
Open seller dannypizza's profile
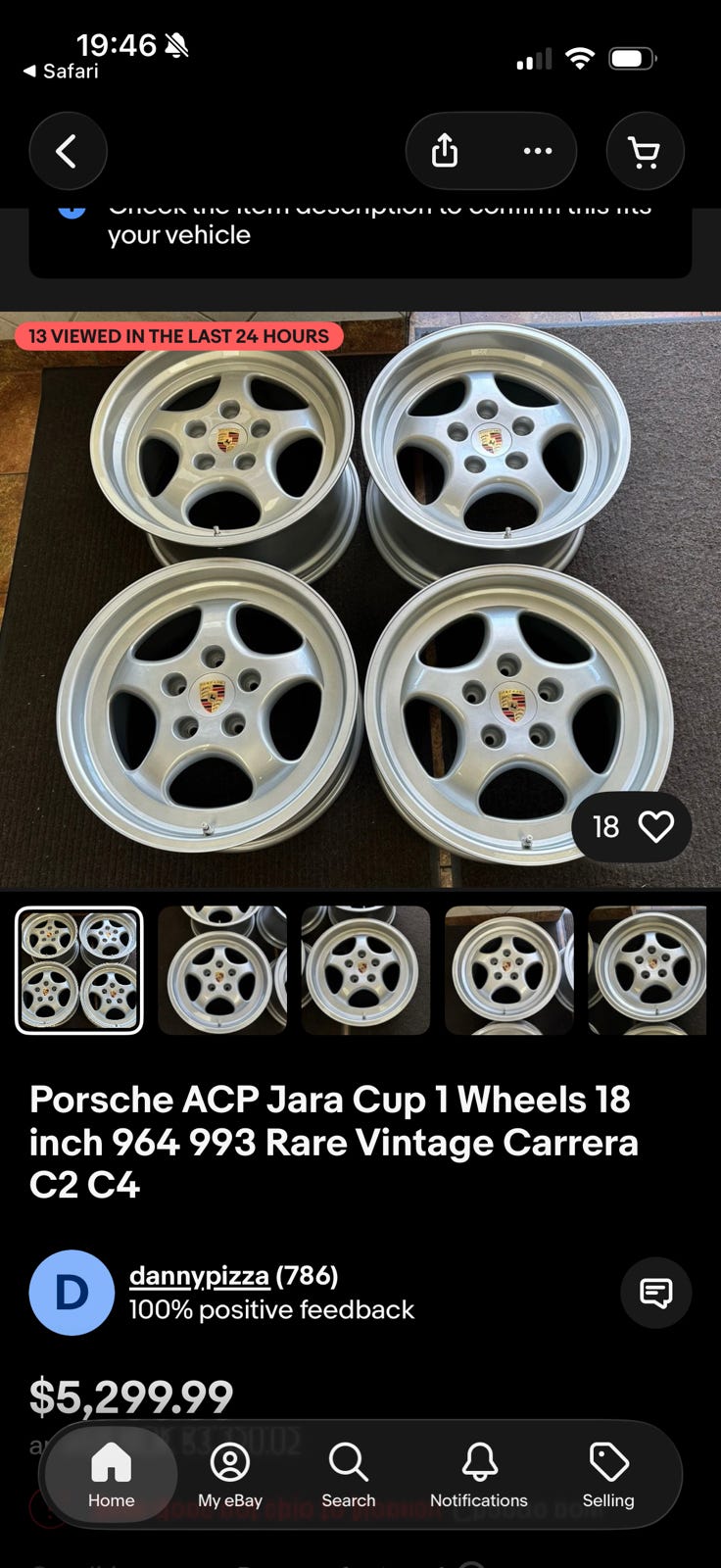pos(199,1276)
